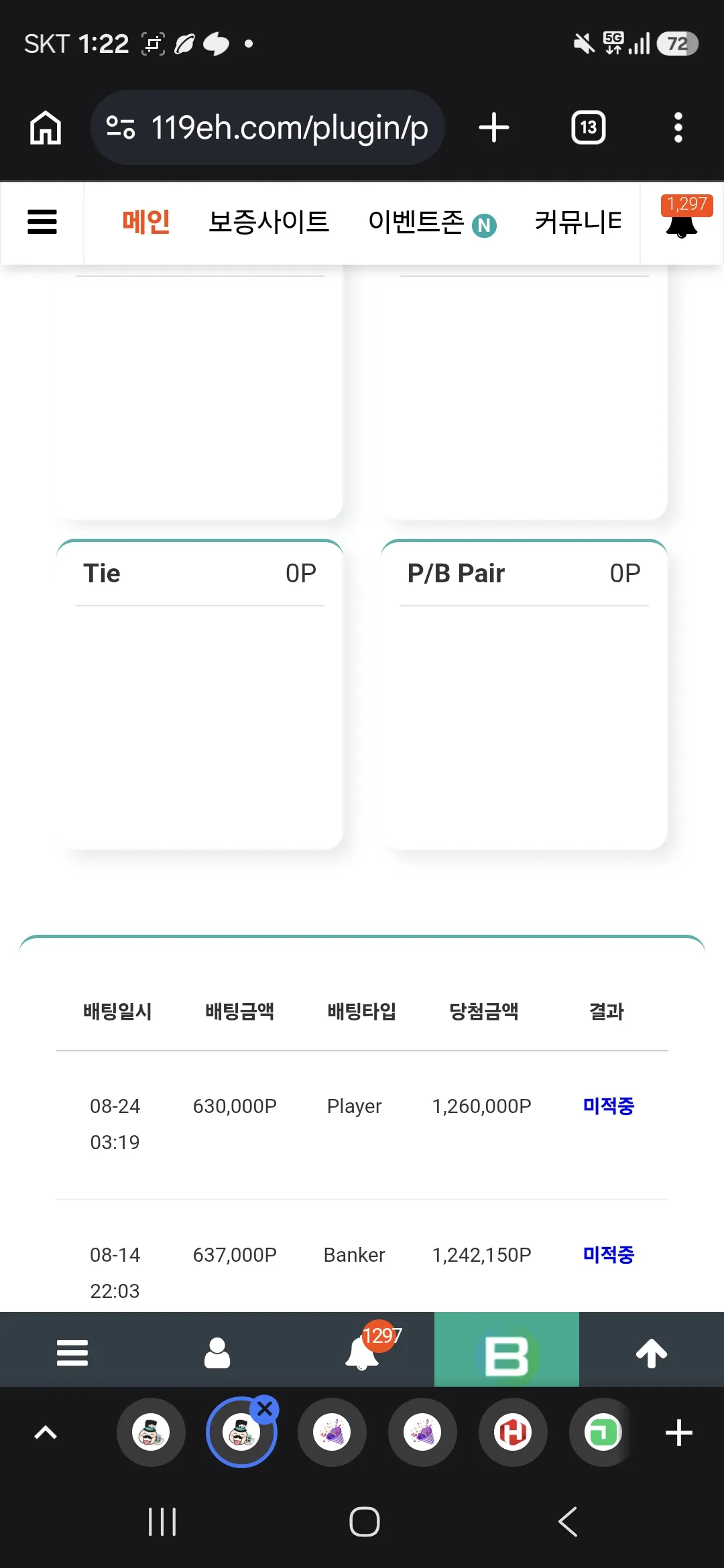Jump to page top with arrow
The height and width of the screenshot is (1568, 724).
(x=652, y=1352)
